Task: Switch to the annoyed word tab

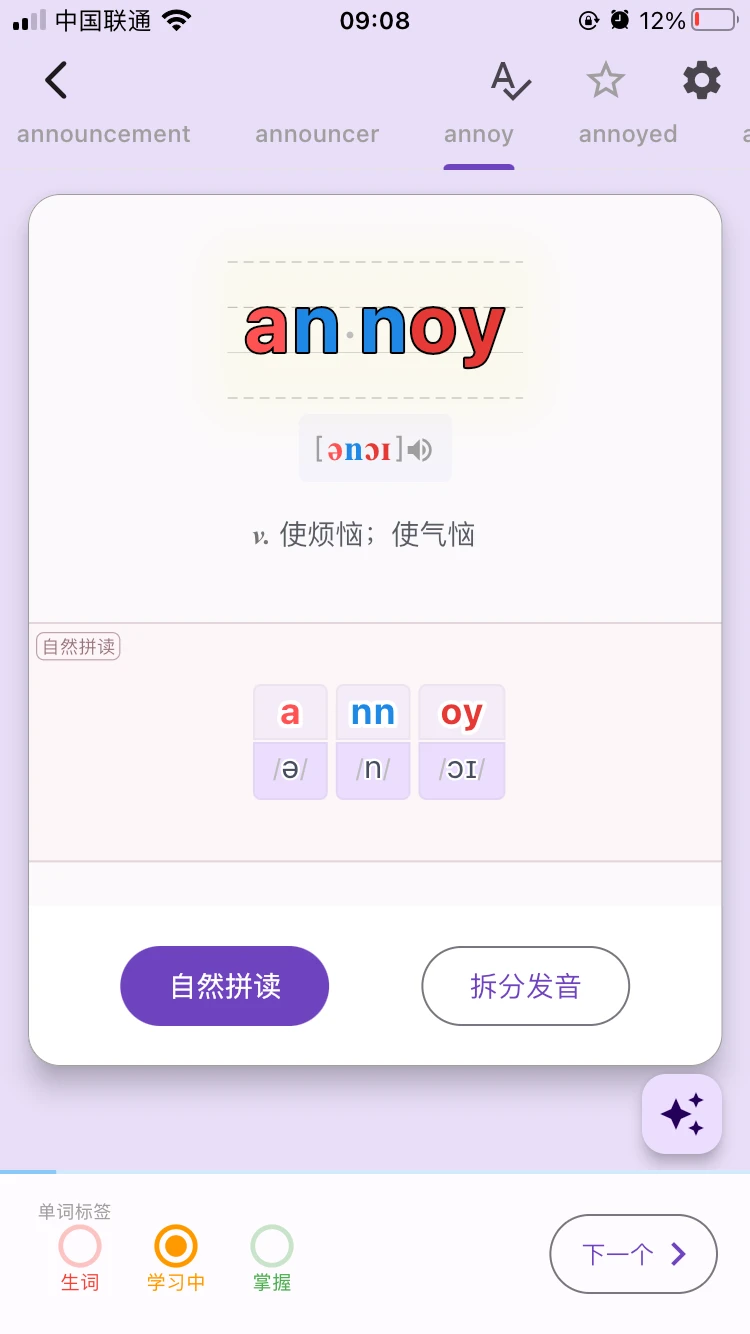Action: (627, 134)
